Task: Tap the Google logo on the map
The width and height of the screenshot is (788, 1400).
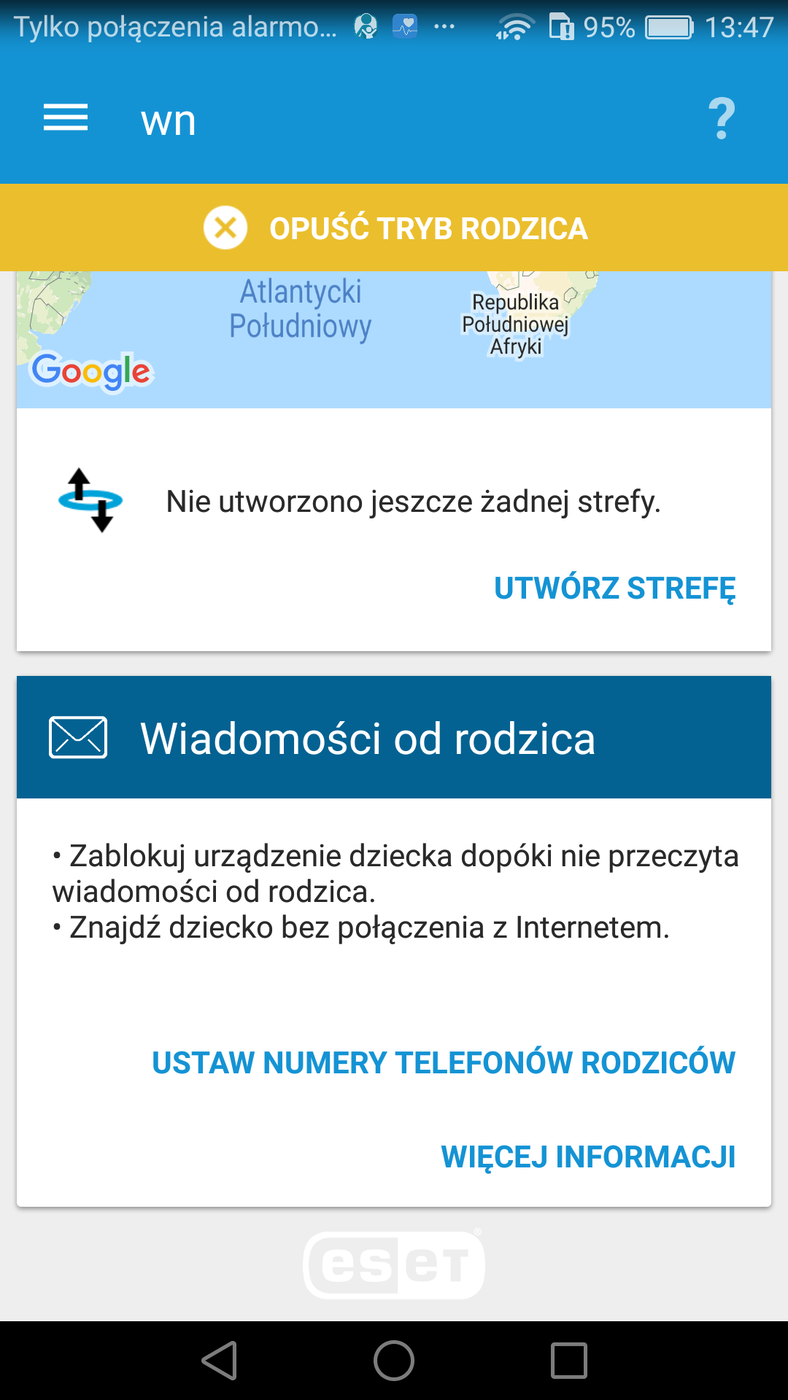Action: coord(89,373)
